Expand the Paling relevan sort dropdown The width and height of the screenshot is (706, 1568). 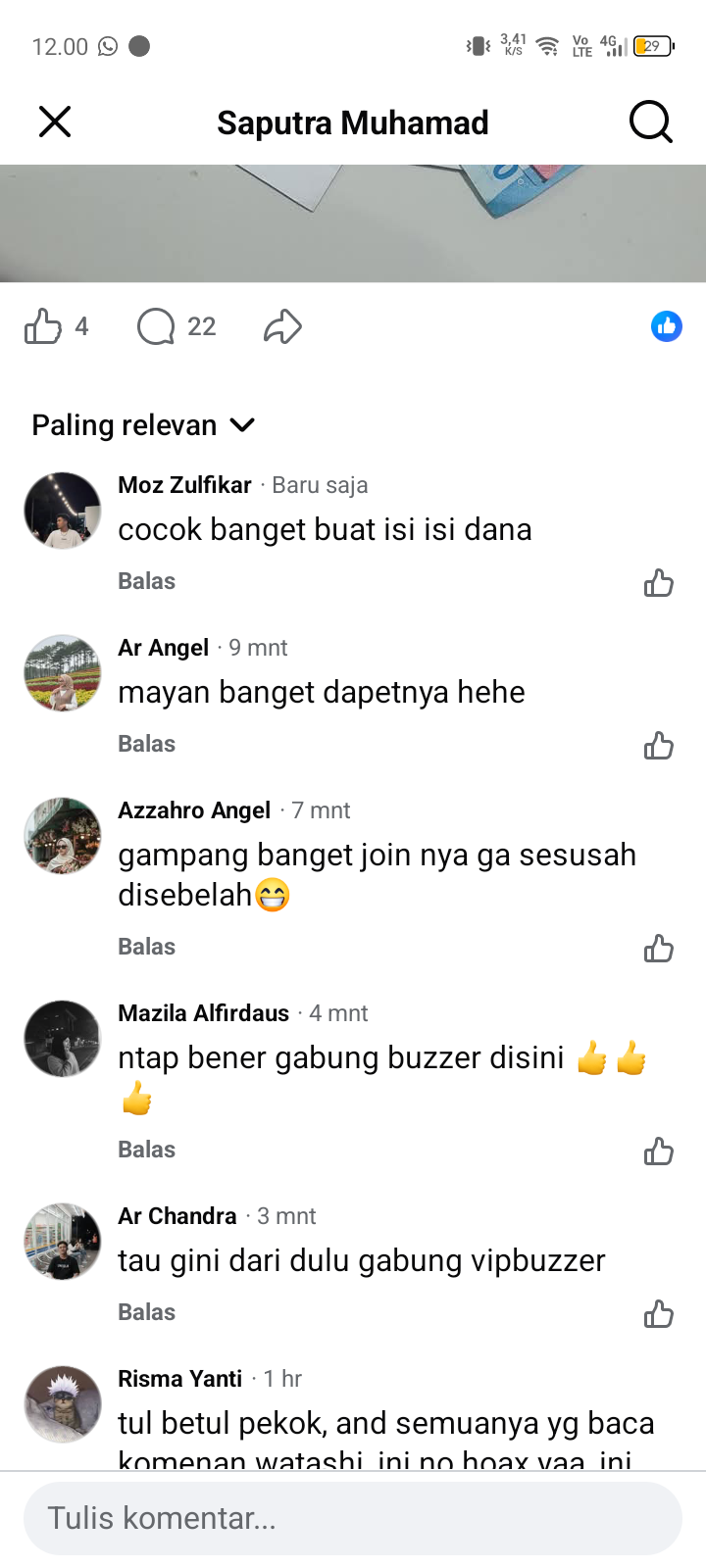[143, 425]
